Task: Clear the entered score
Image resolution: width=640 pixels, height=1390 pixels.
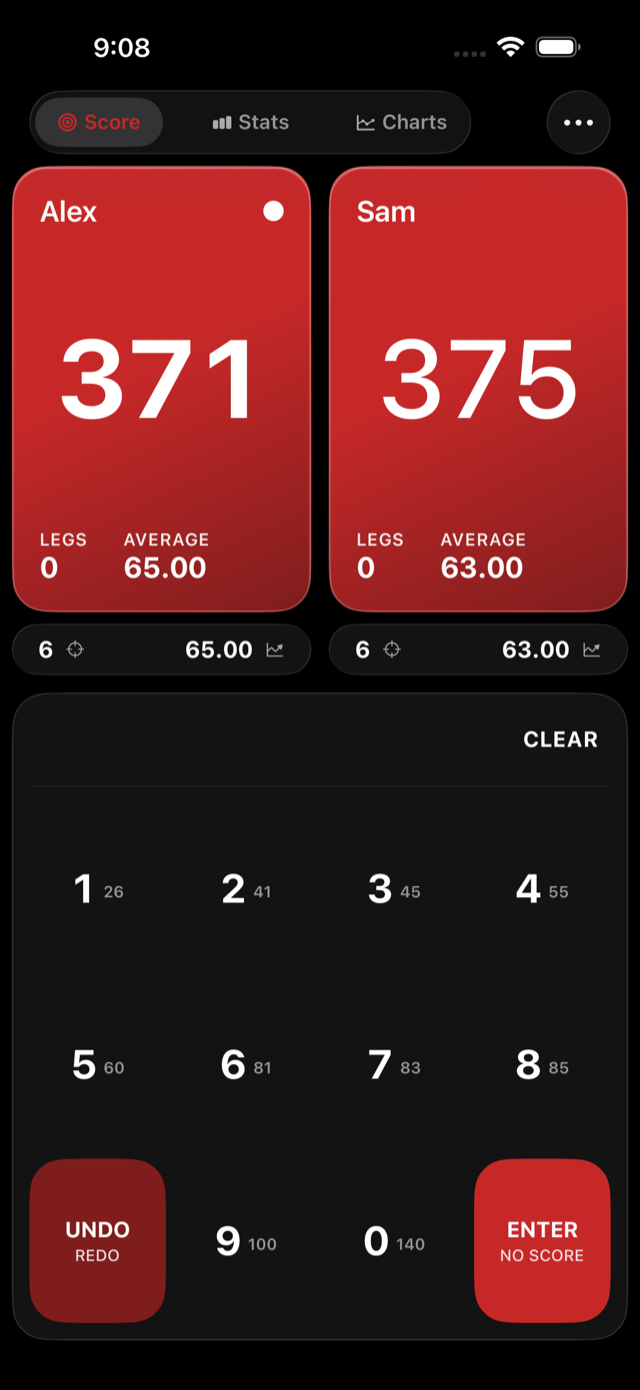Action: [560, 739]
